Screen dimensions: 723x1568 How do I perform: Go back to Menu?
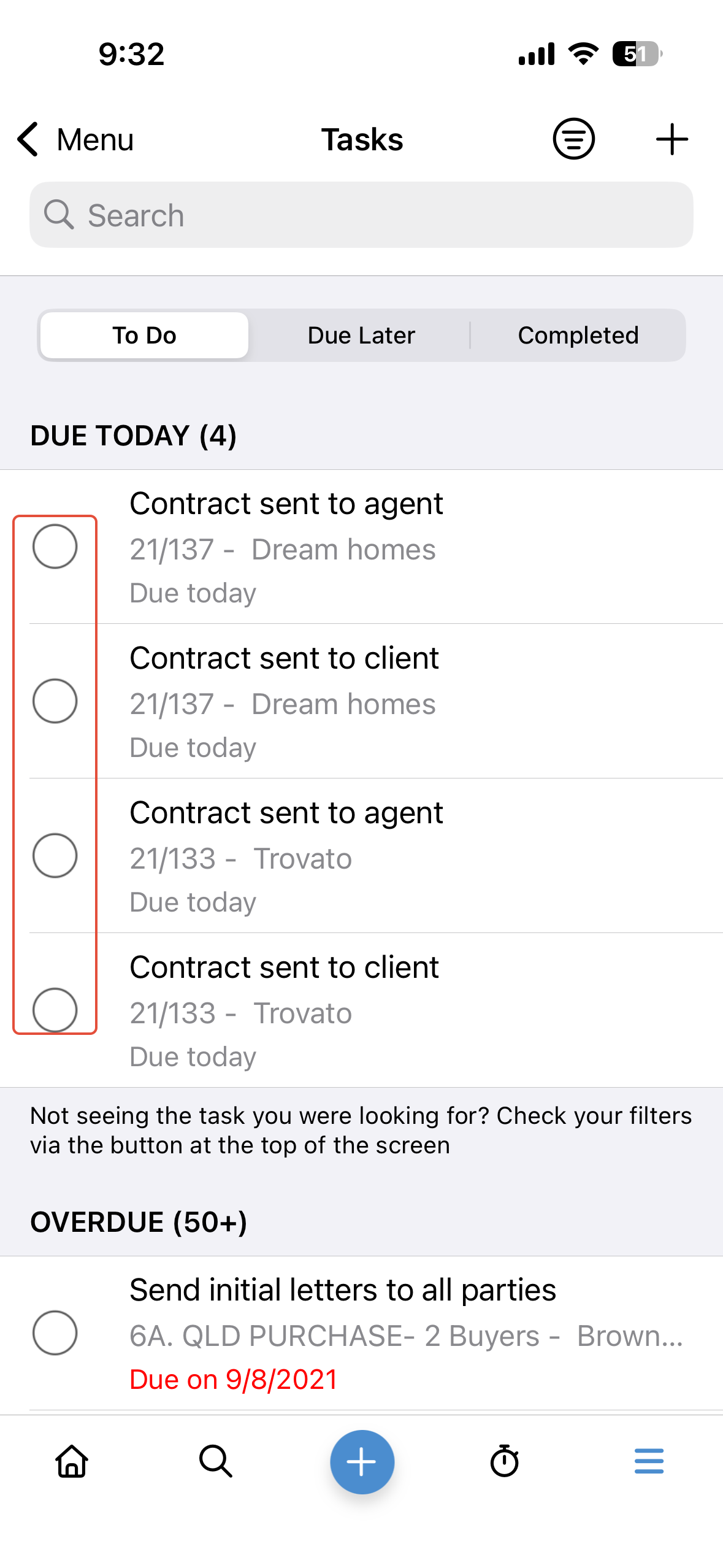click(x=75, y=139)
